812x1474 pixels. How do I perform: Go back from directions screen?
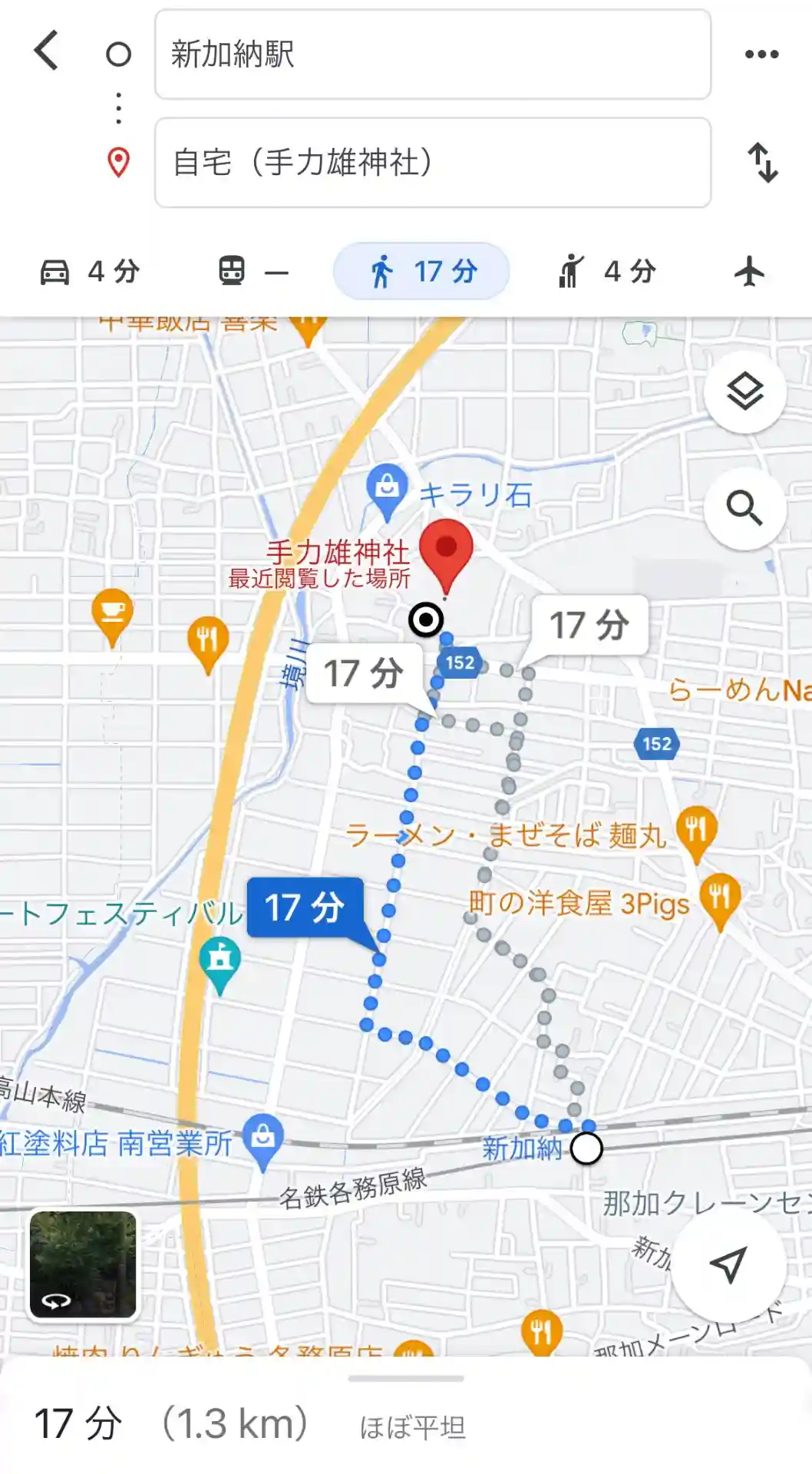(x=47, y=51)
